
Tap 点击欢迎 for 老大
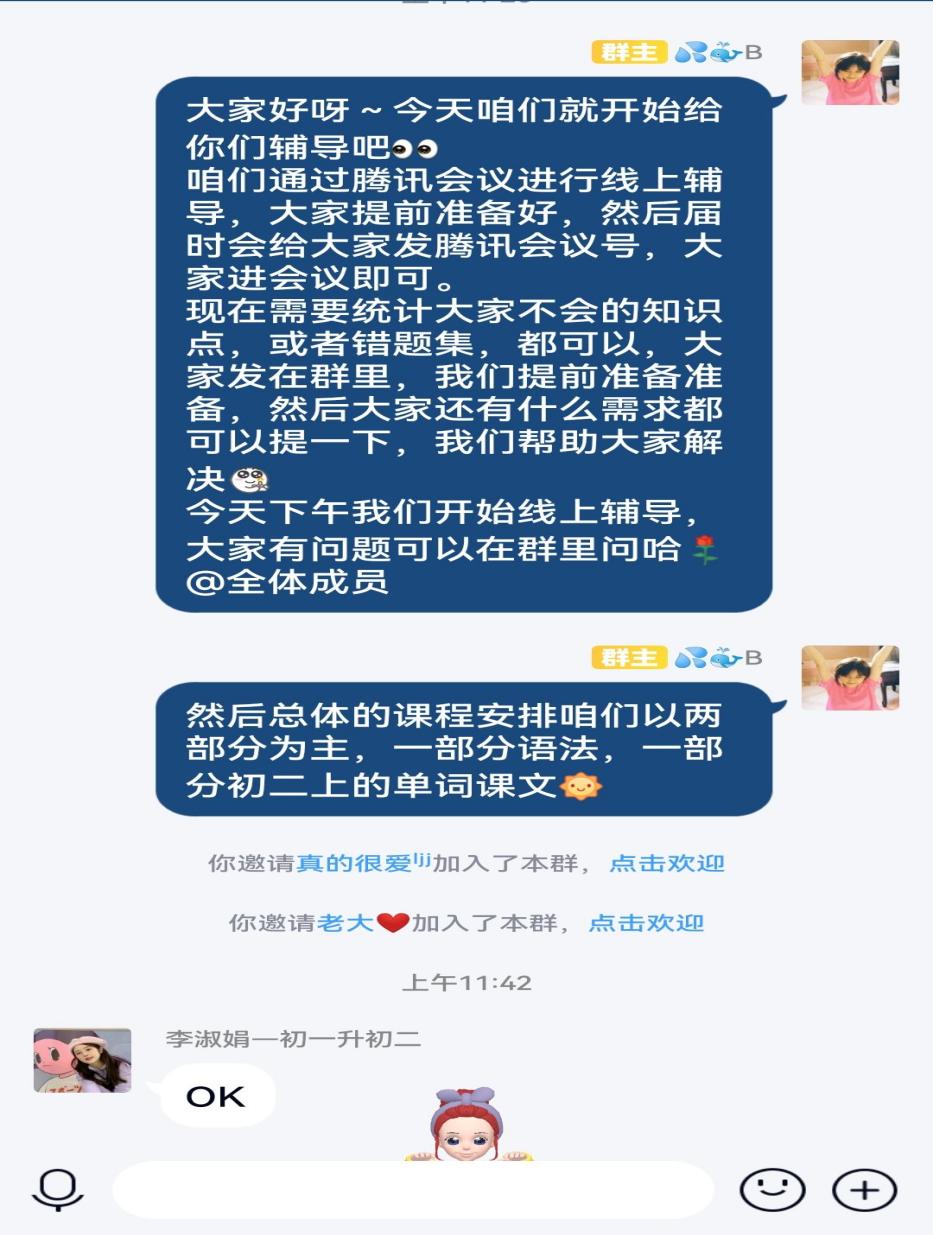pos(646,923)
